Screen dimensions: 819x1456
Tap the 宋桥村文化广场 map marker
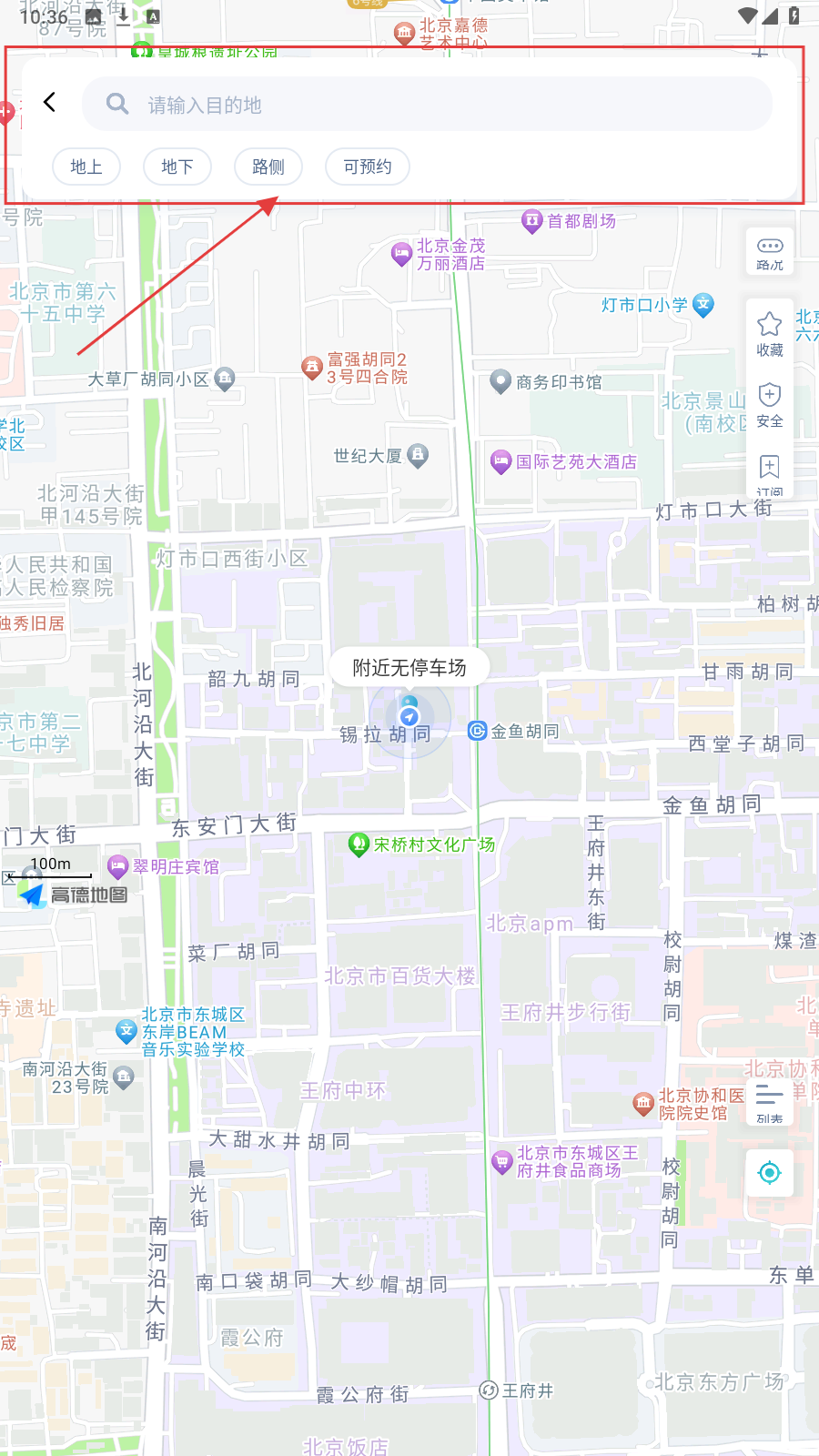(x=359, y=844)
